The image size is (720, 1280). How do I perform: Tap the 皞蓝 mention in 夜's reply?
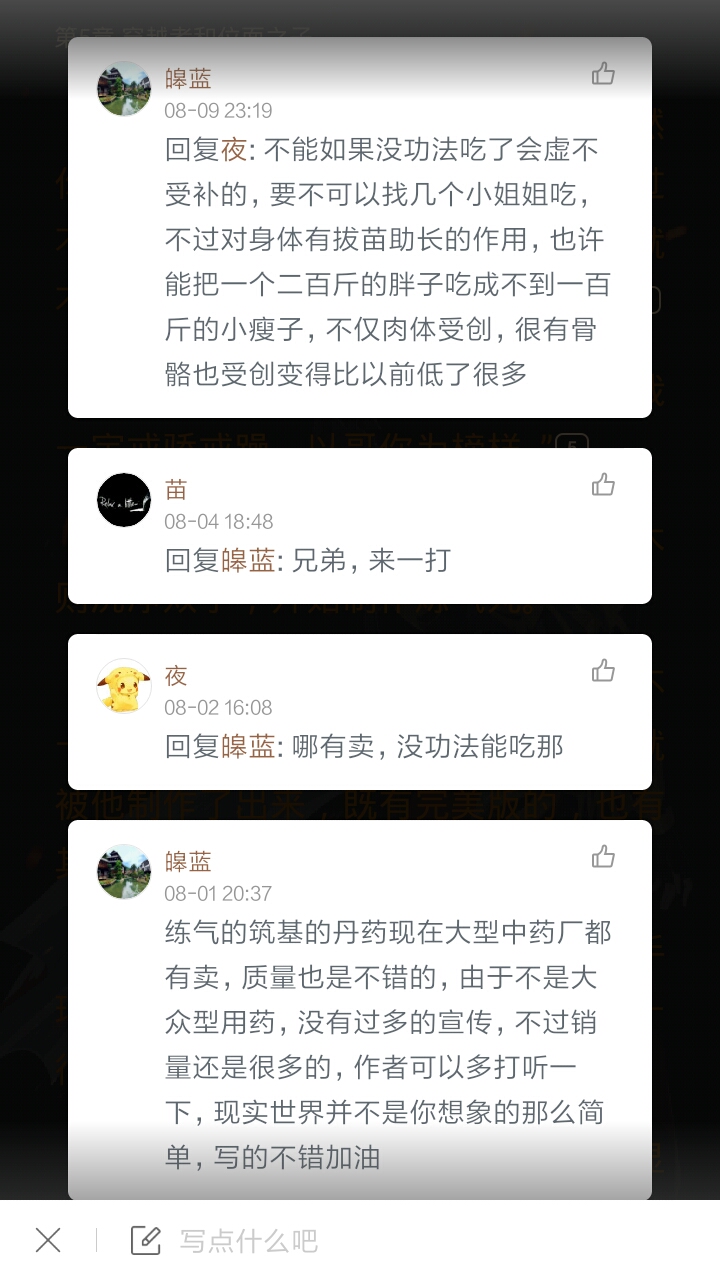248,746
